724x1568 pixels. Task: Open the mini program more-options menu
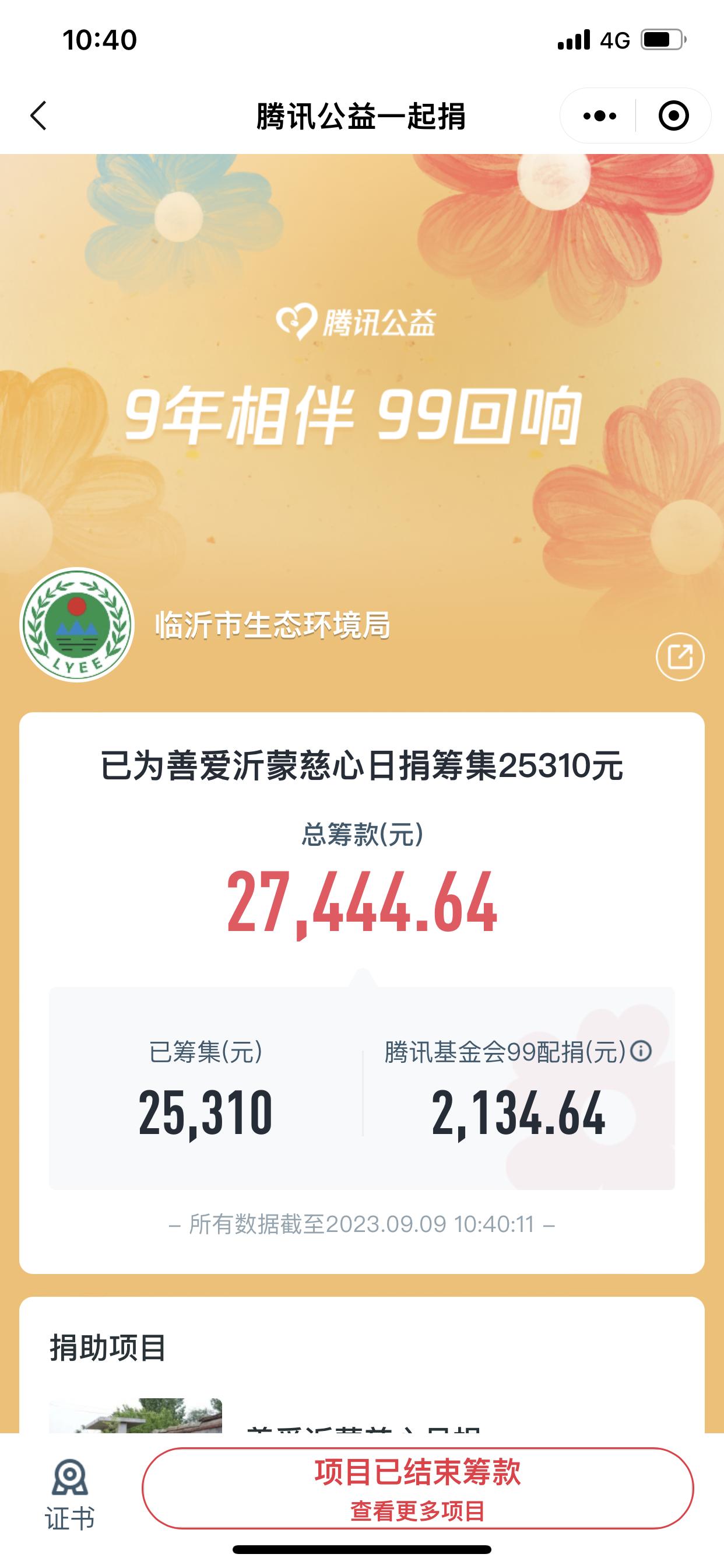coord(599,116)
